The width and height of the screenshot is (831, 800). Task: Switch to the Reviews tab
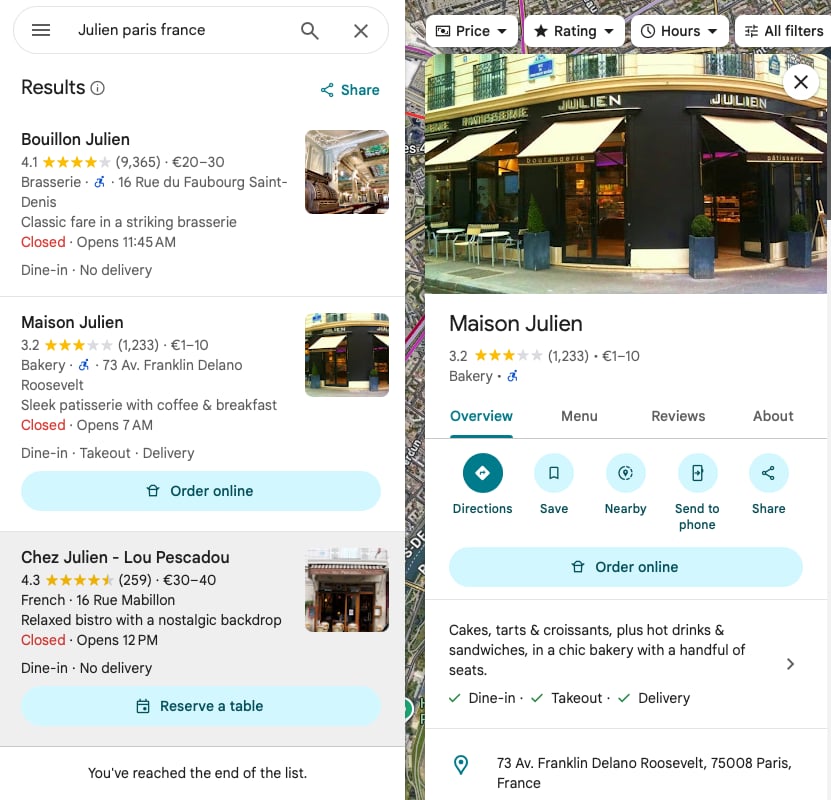(678, 416)
